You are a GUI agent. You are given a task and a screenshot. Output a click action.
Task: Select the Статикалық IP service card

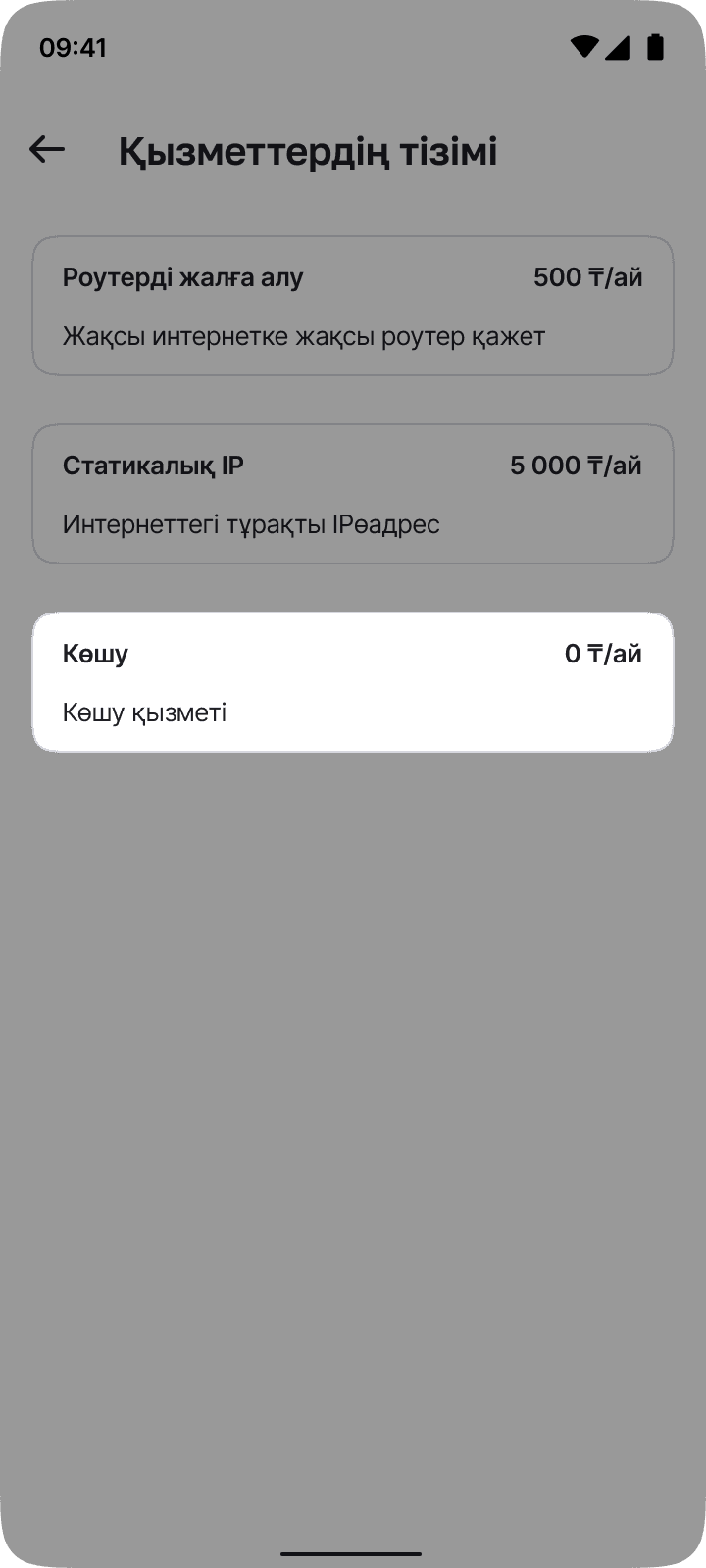(352, 494)
